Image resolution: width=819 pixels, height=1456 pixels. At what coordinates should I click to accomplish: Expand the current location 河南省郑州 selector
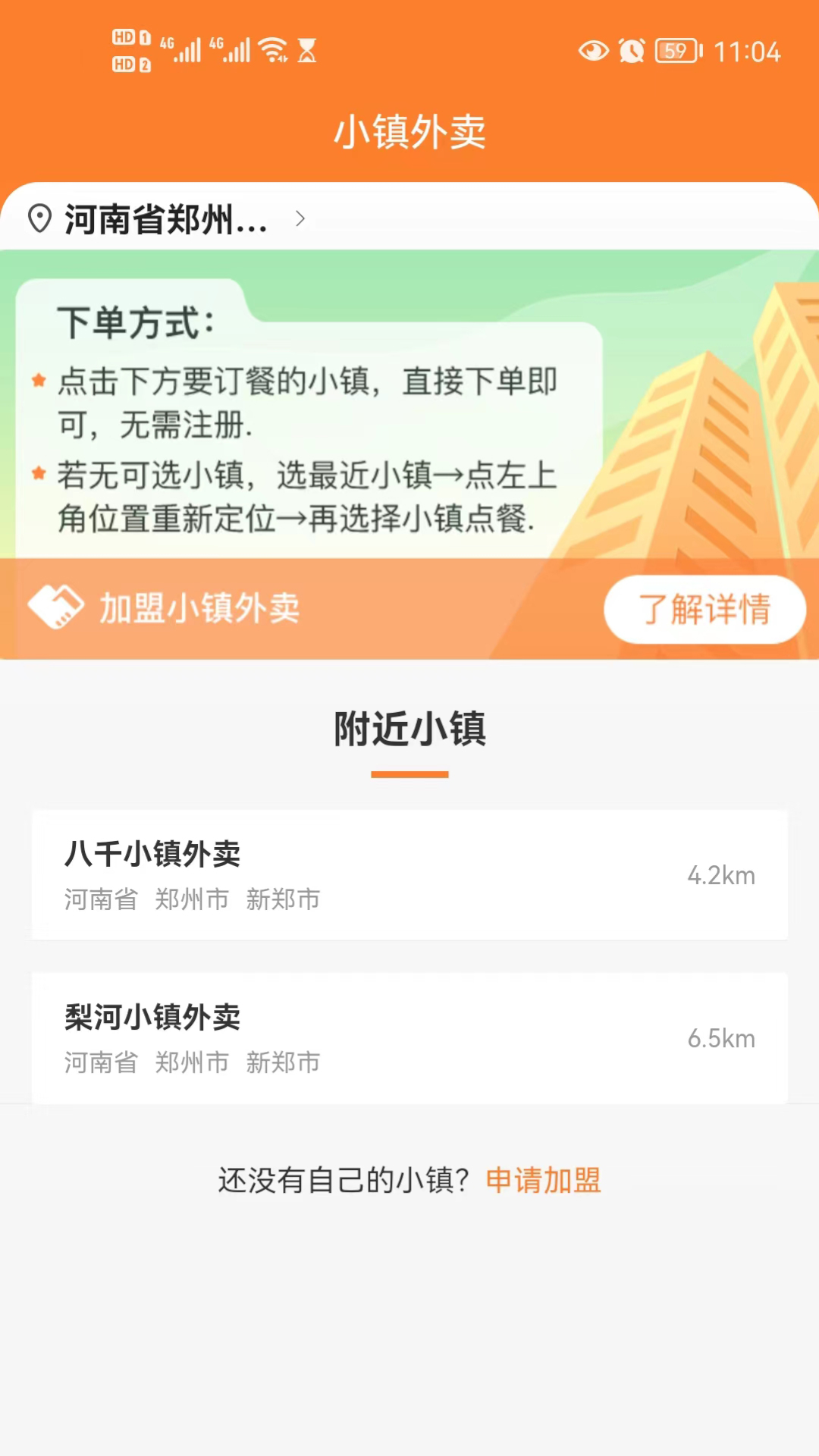point(162,221)
